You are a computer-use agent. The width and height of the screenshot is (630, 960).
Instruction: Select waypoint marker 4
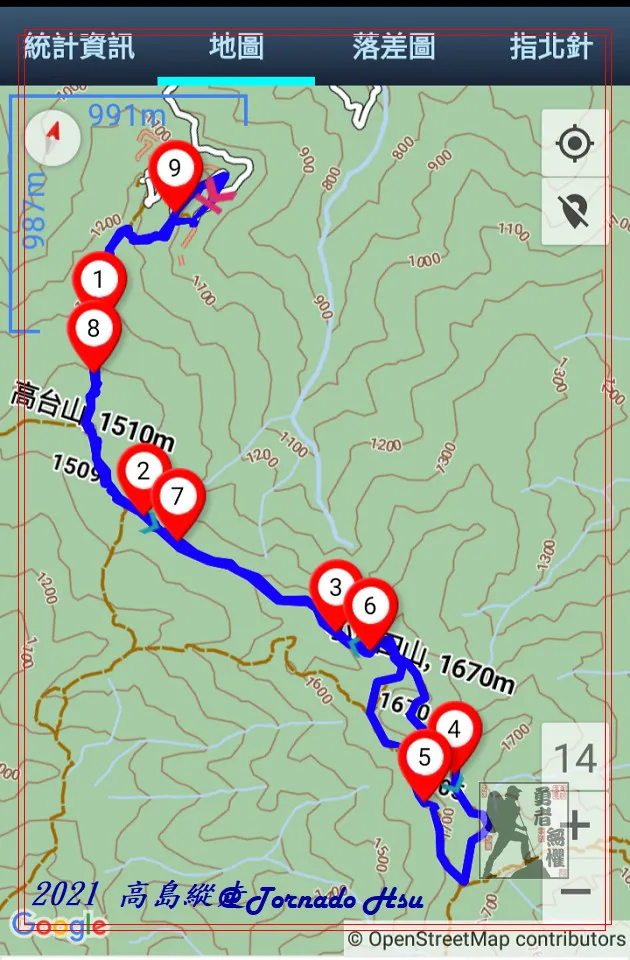(455, 731)
